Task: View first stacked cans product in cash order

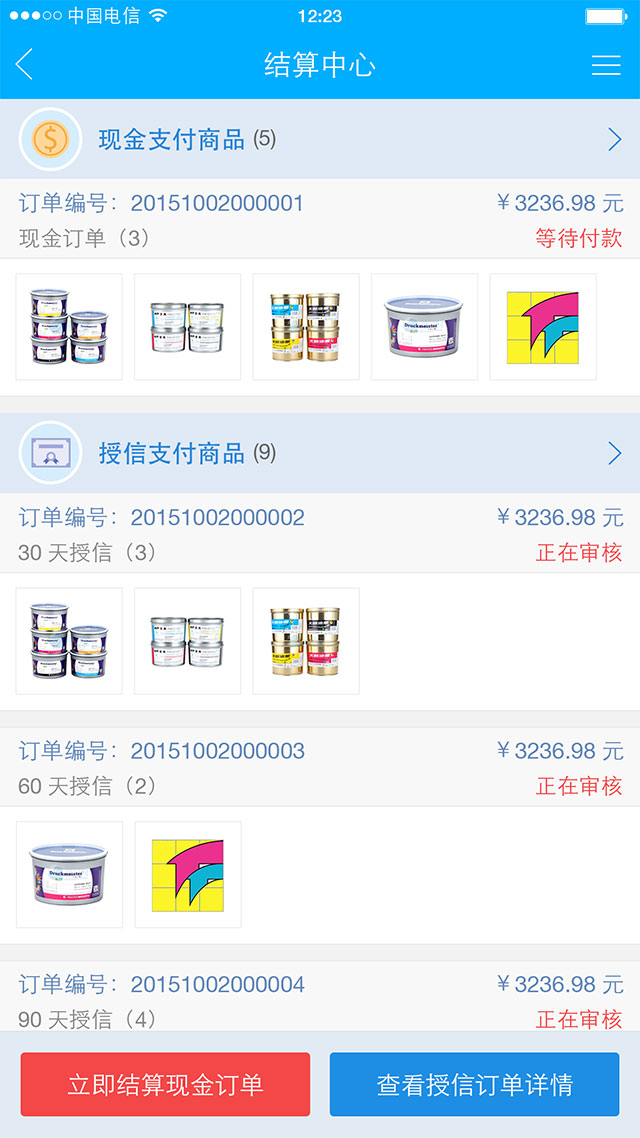Action: (x=69, y=327)
